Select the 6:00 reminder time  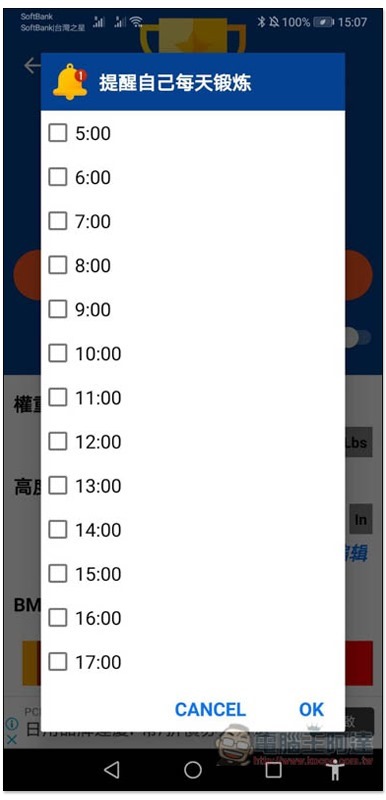point(58,177)
